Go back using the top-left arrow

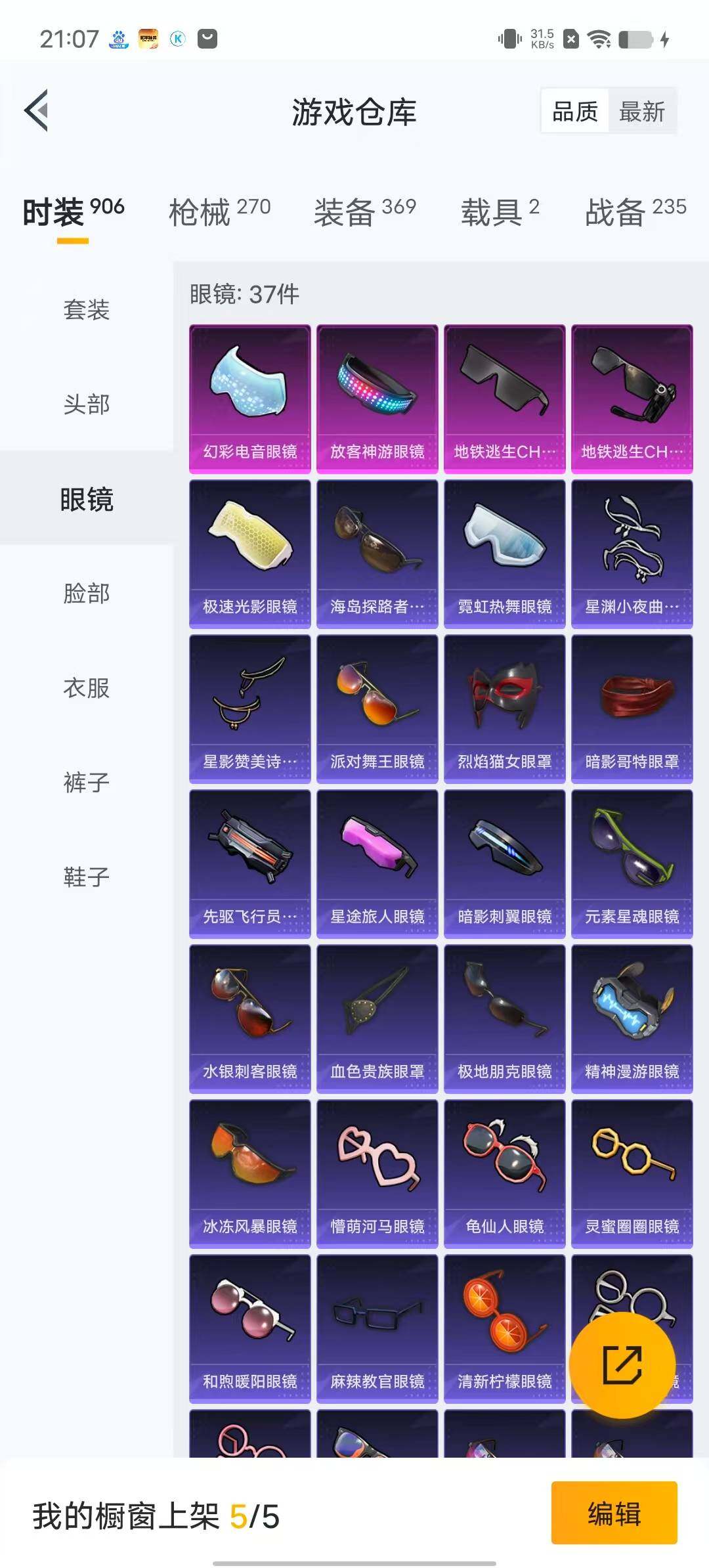tap(37, 110)
